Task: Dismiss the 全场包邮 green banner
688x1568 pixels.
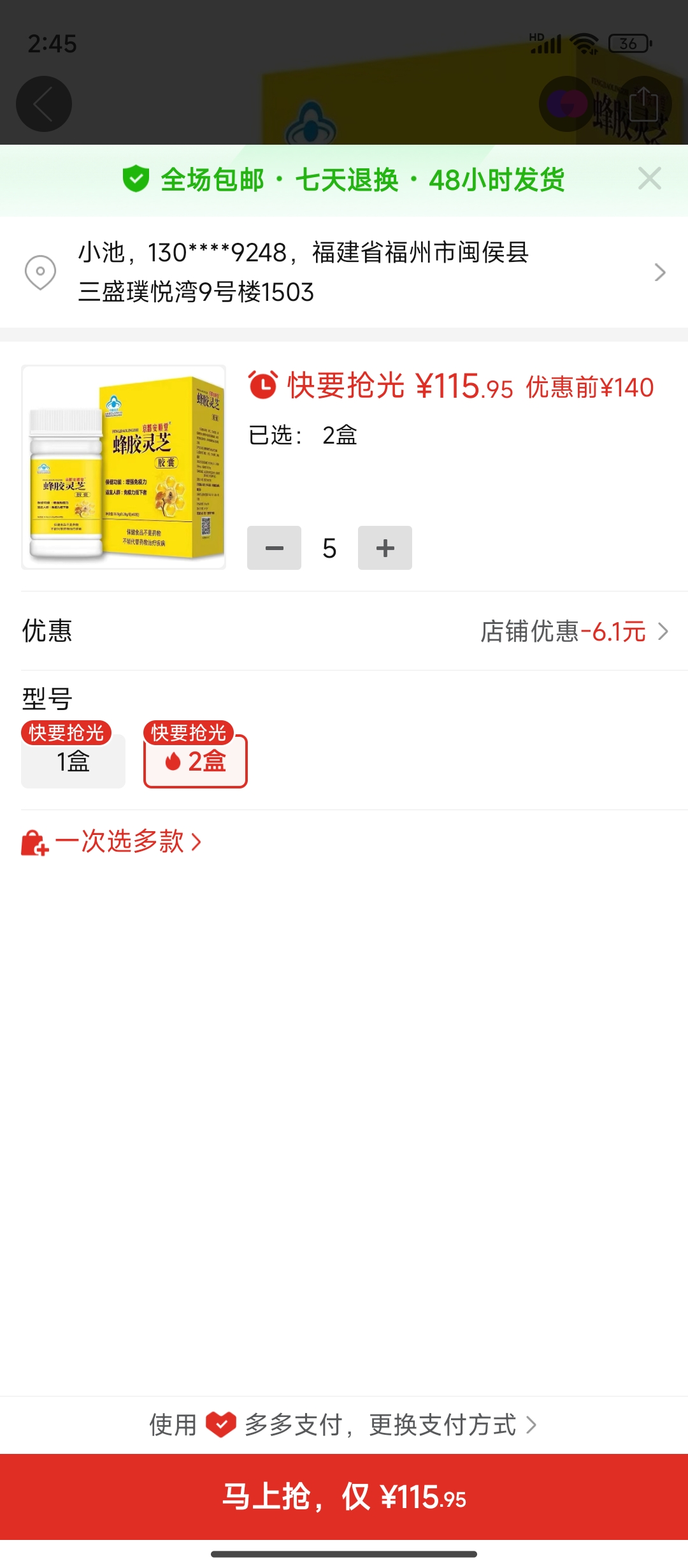Action: [x=649, y=179]
